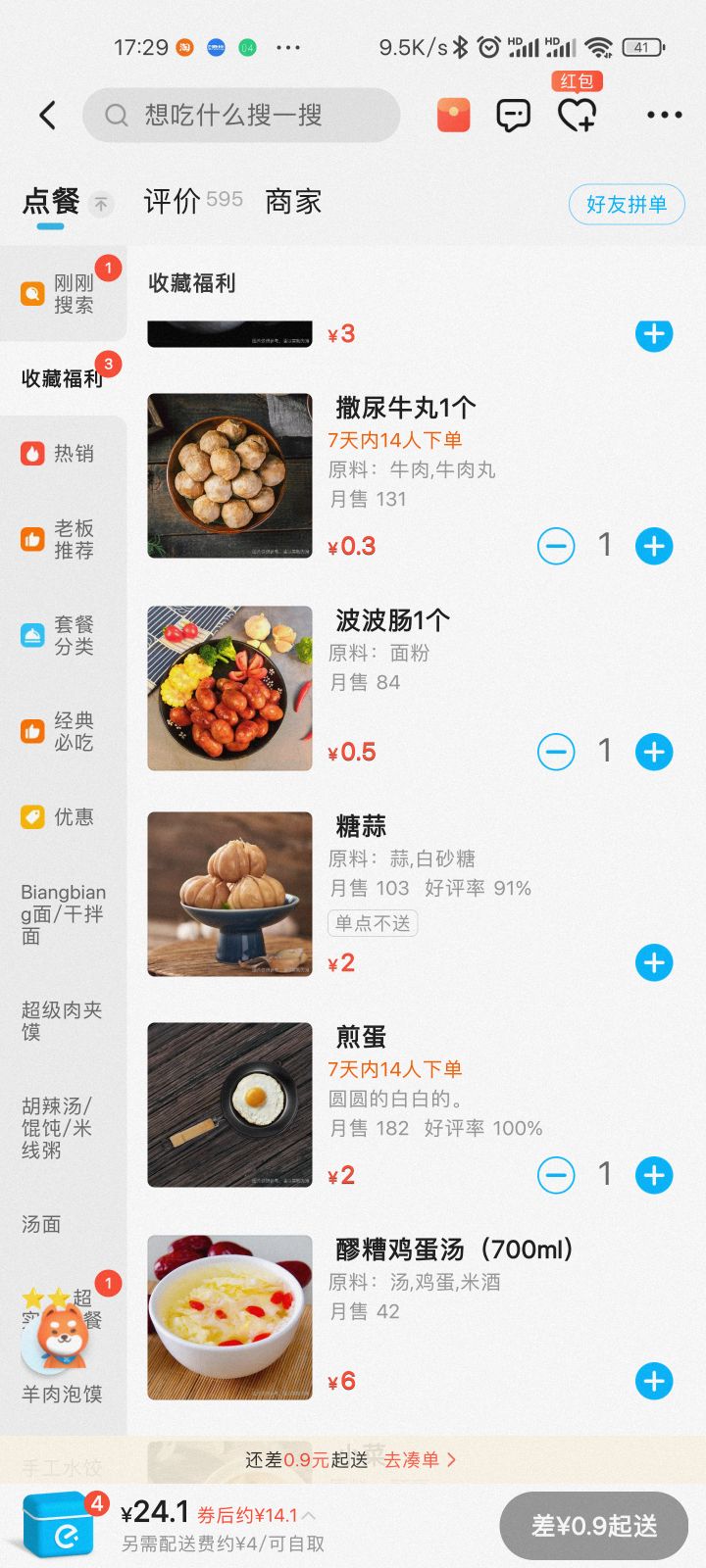Add one more 撒尿牛丸1个

click(654, 546)
